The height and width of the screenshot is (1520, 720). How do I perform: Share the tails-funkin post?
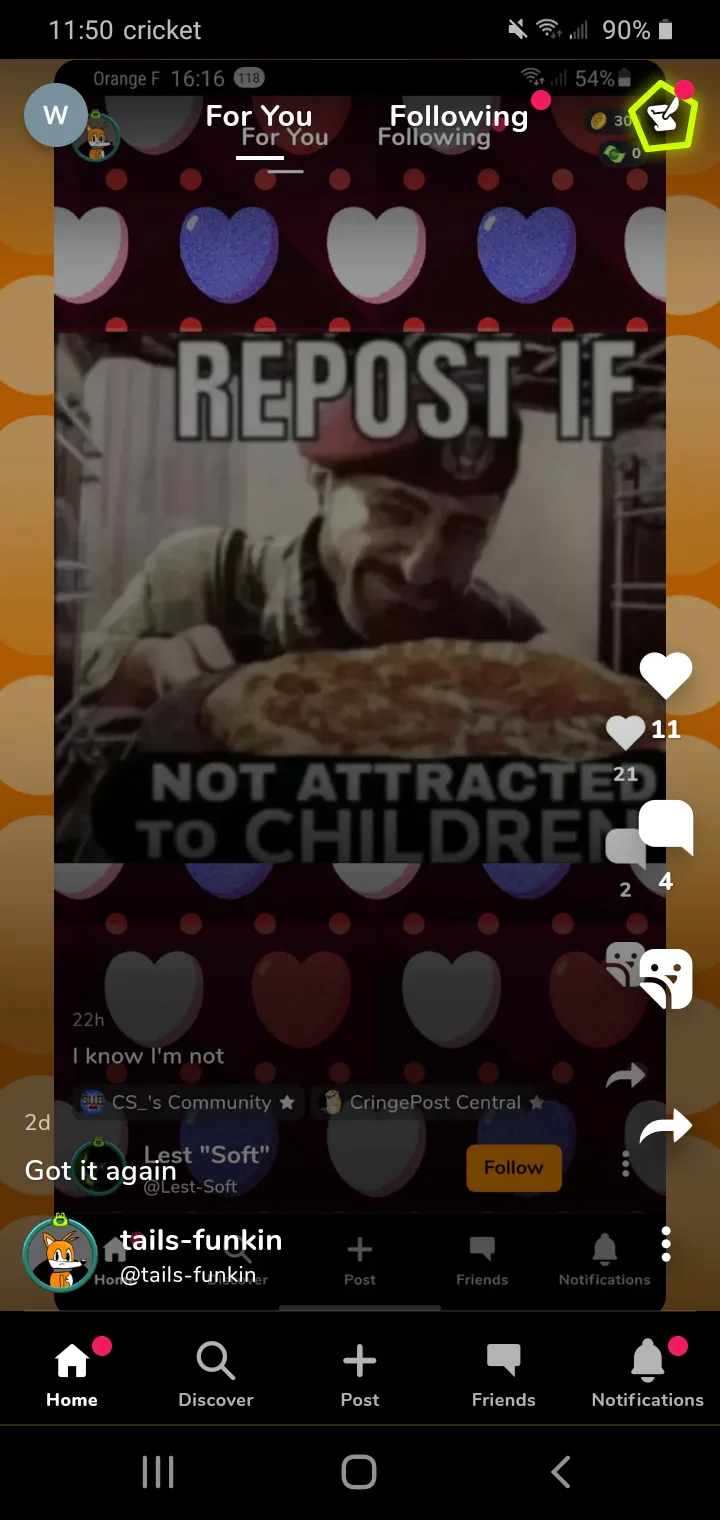tap(666, 1127)
